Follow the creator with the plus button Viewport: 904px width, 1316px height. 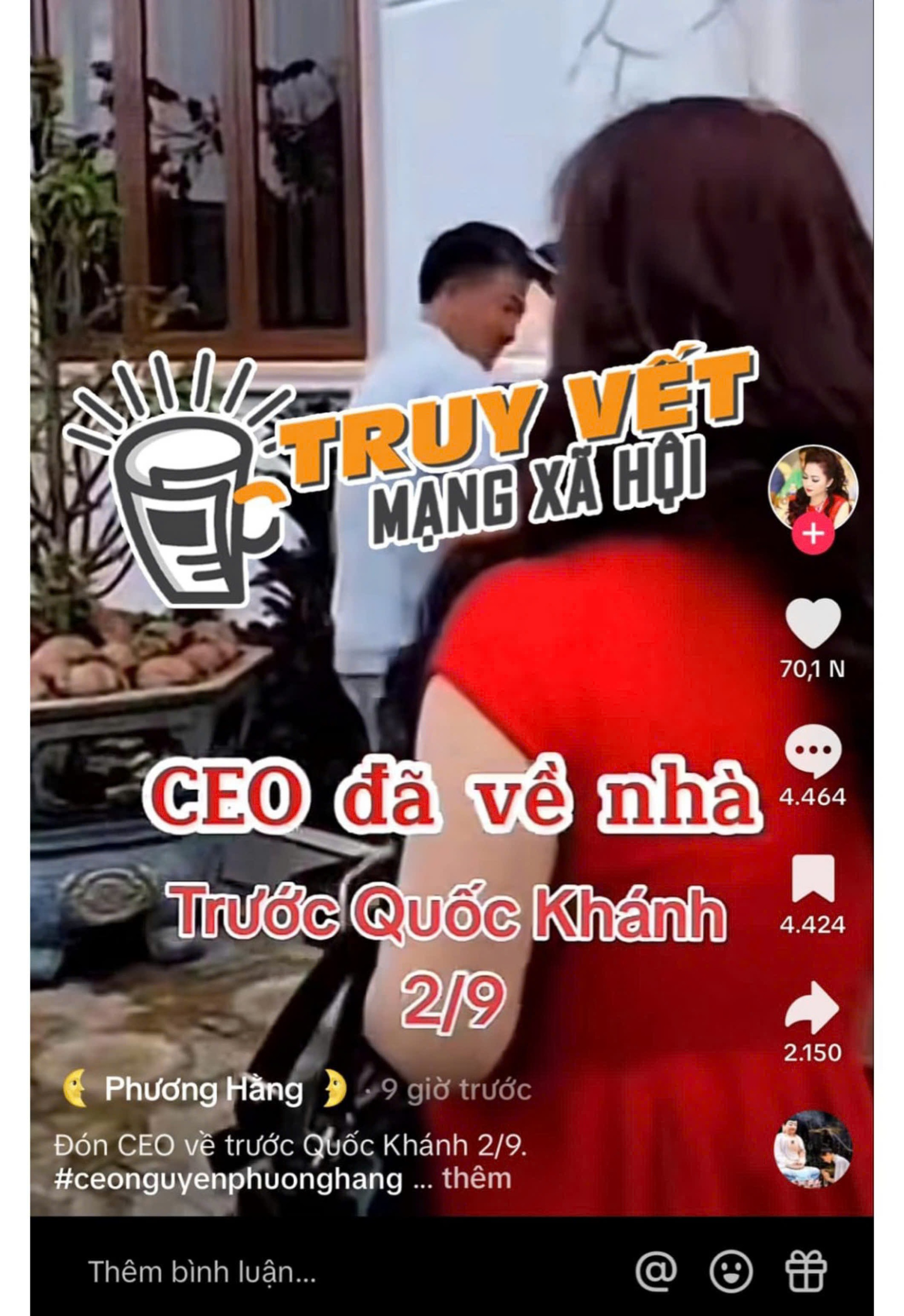coord(813,534)
